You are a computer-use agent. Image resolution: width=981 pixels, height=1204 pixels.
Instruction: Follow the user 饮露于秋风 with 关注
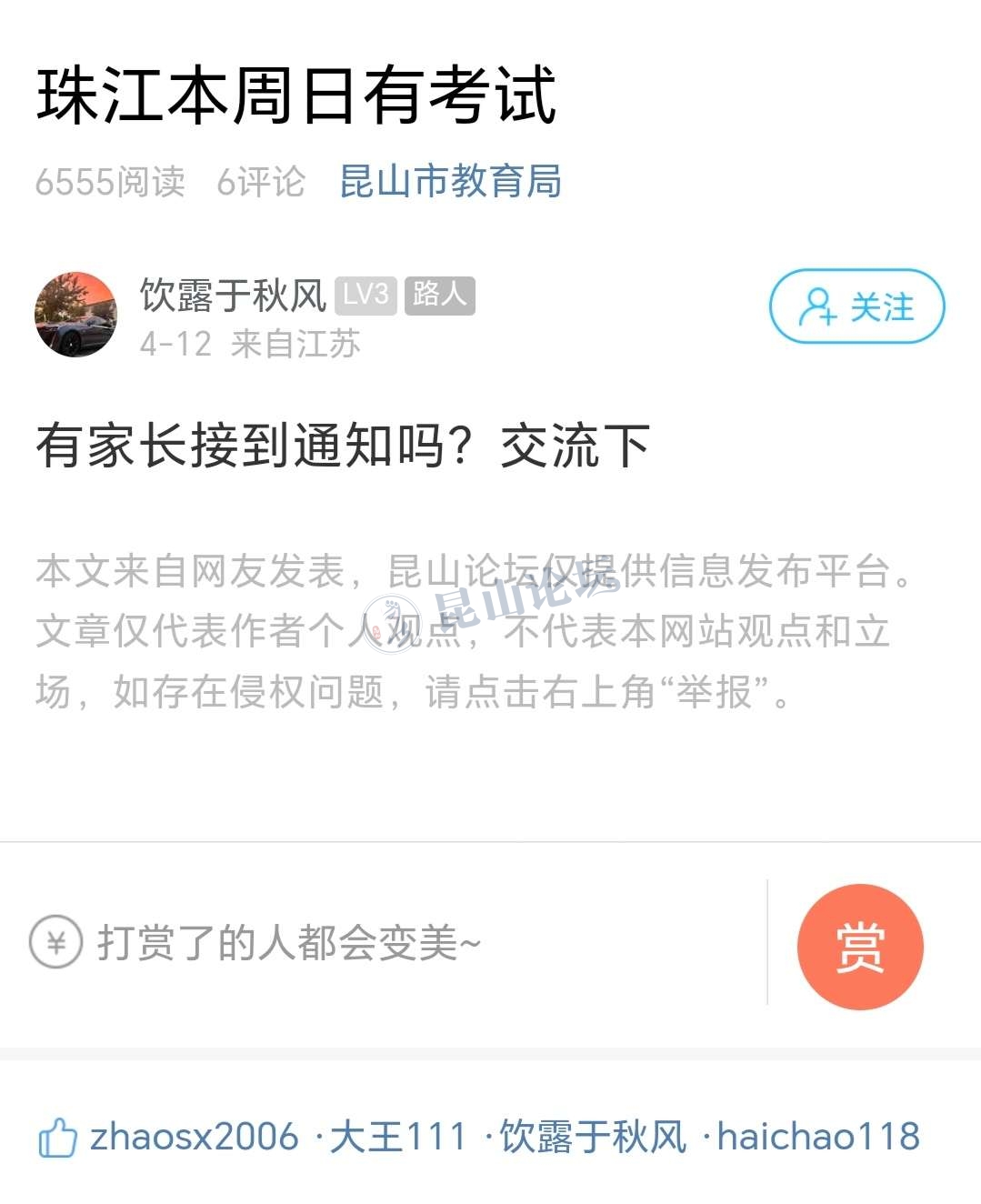point(856,306)
